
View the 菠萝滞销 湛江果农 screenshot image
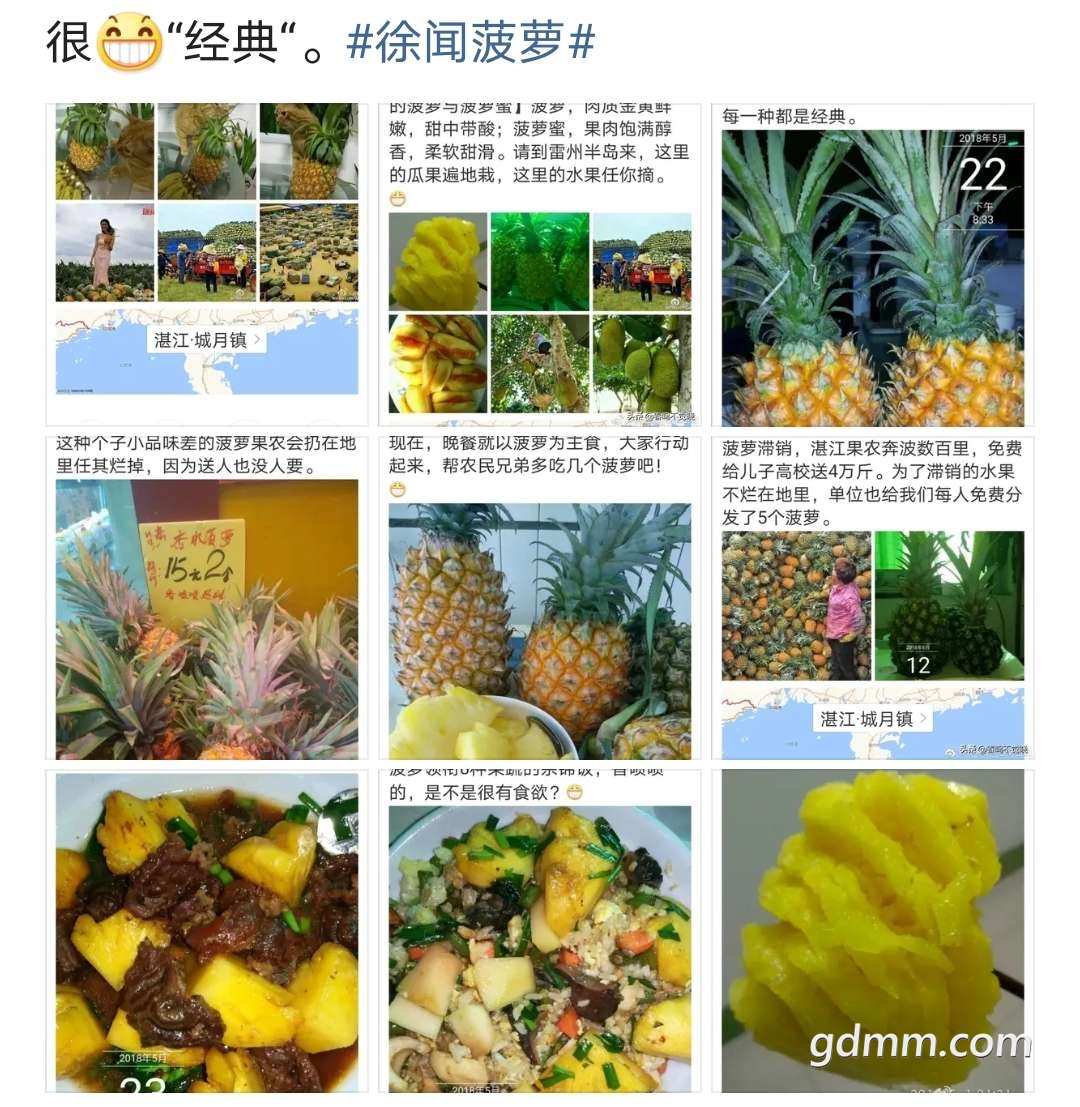(872, 597)
